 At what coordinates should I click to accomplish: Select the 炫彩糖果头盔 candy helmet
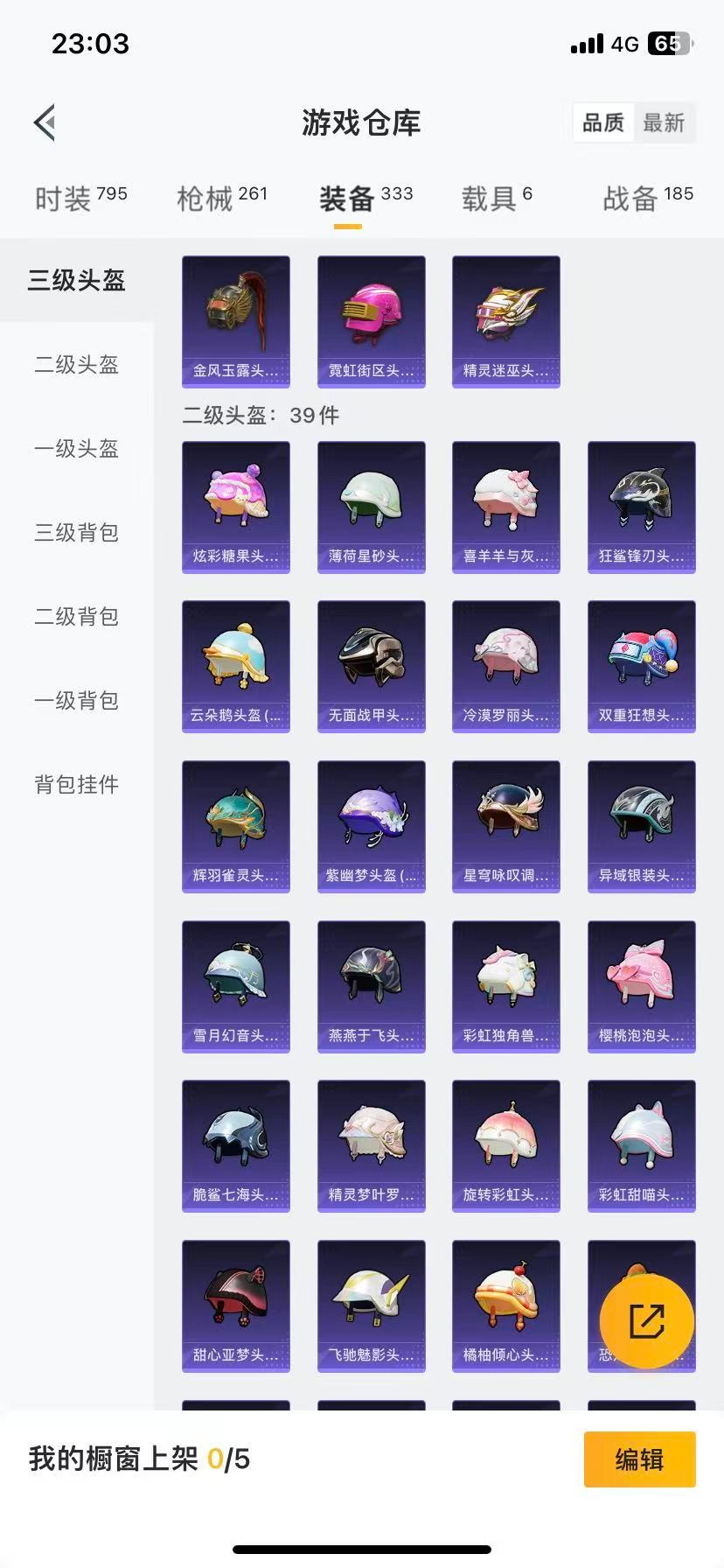[235, 506]
